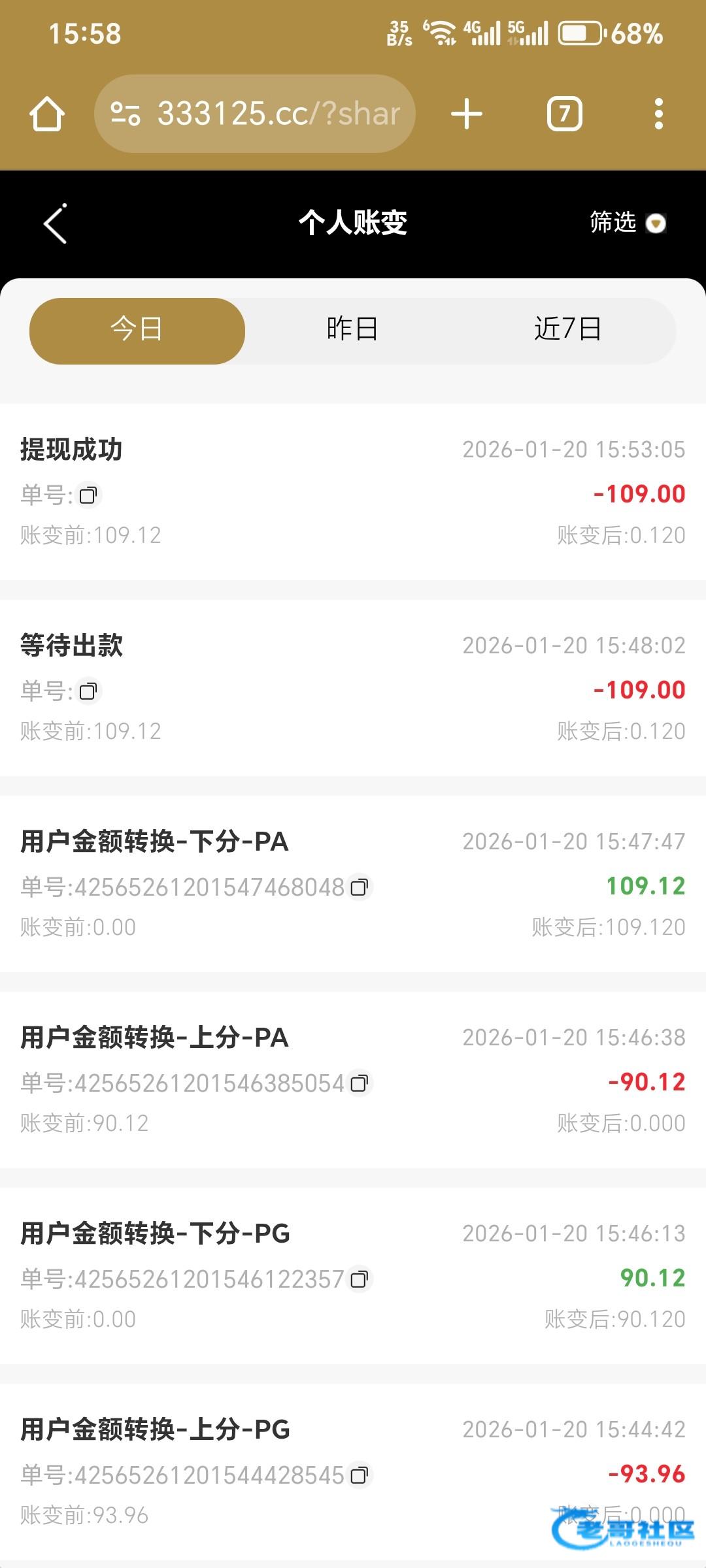Viewport: 706px width, 1568px height.
Task: Copy order number of 等待出款 record
Action: pyautogui.click(x=88, y=691)
